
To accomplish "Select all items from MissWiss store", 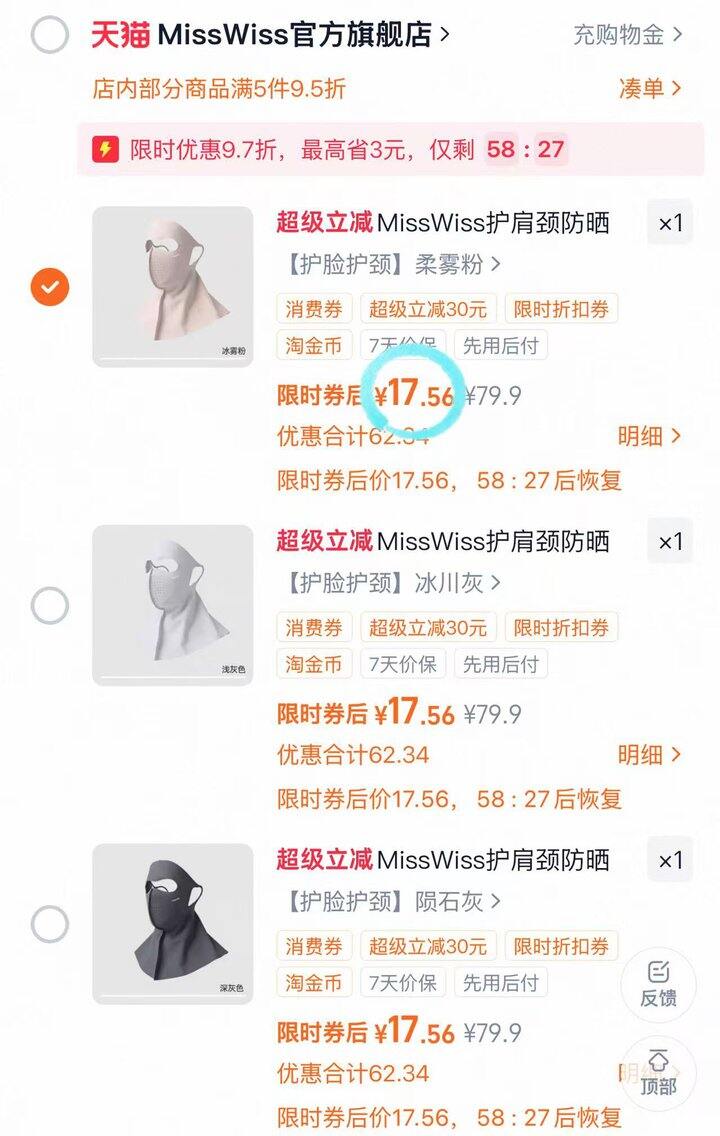I will click(49, 35).
